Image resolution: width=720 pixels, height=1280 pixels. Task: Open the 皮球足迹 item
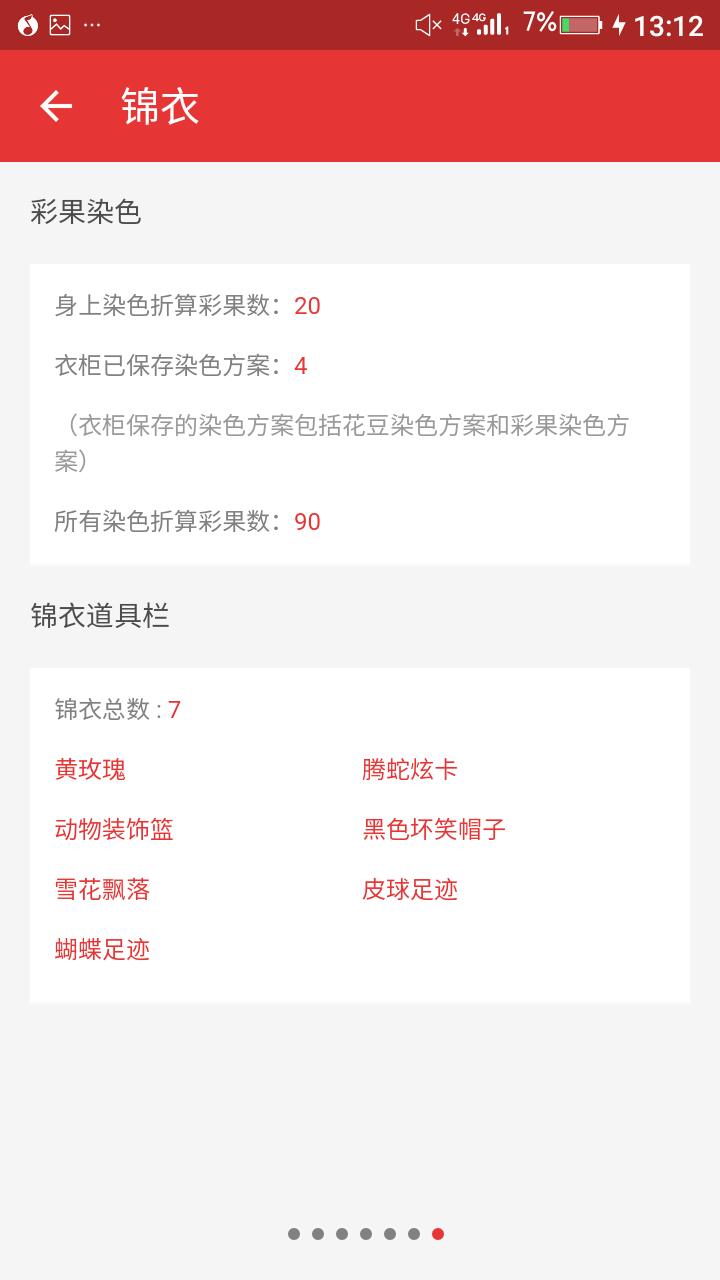[x=410, y=889]
